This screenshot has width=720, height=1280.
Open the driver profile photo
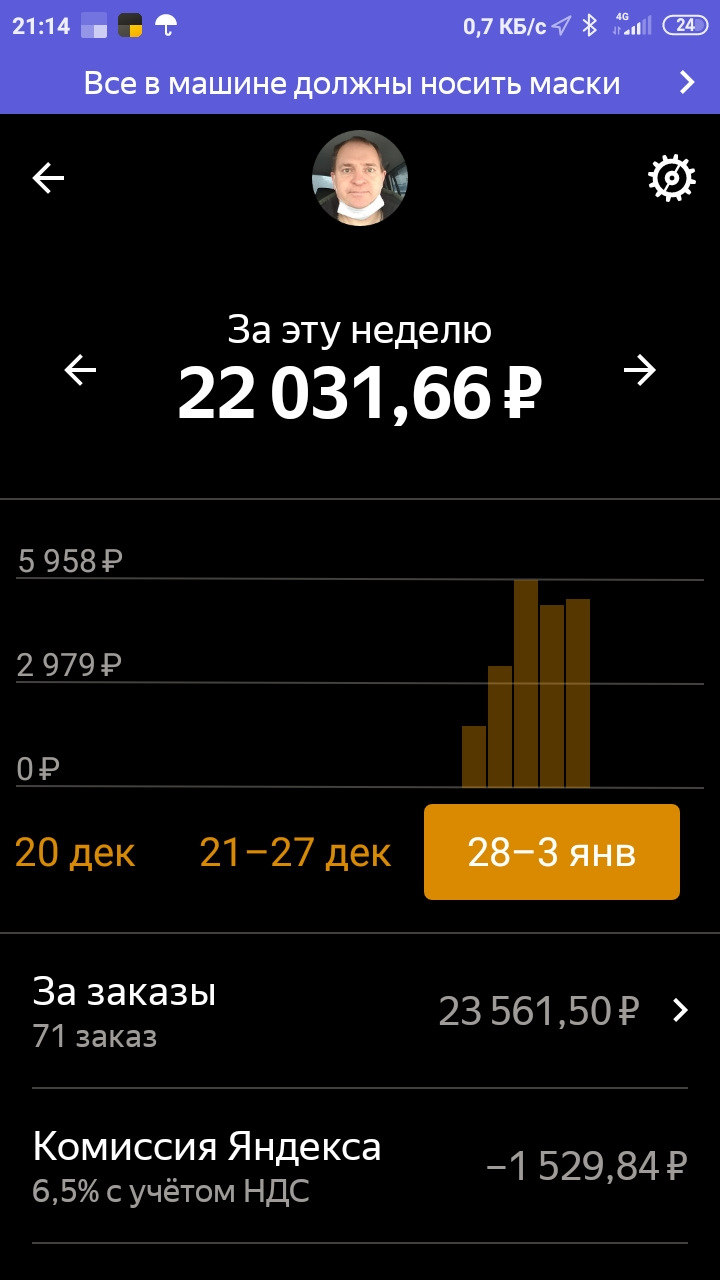(360, 179)
